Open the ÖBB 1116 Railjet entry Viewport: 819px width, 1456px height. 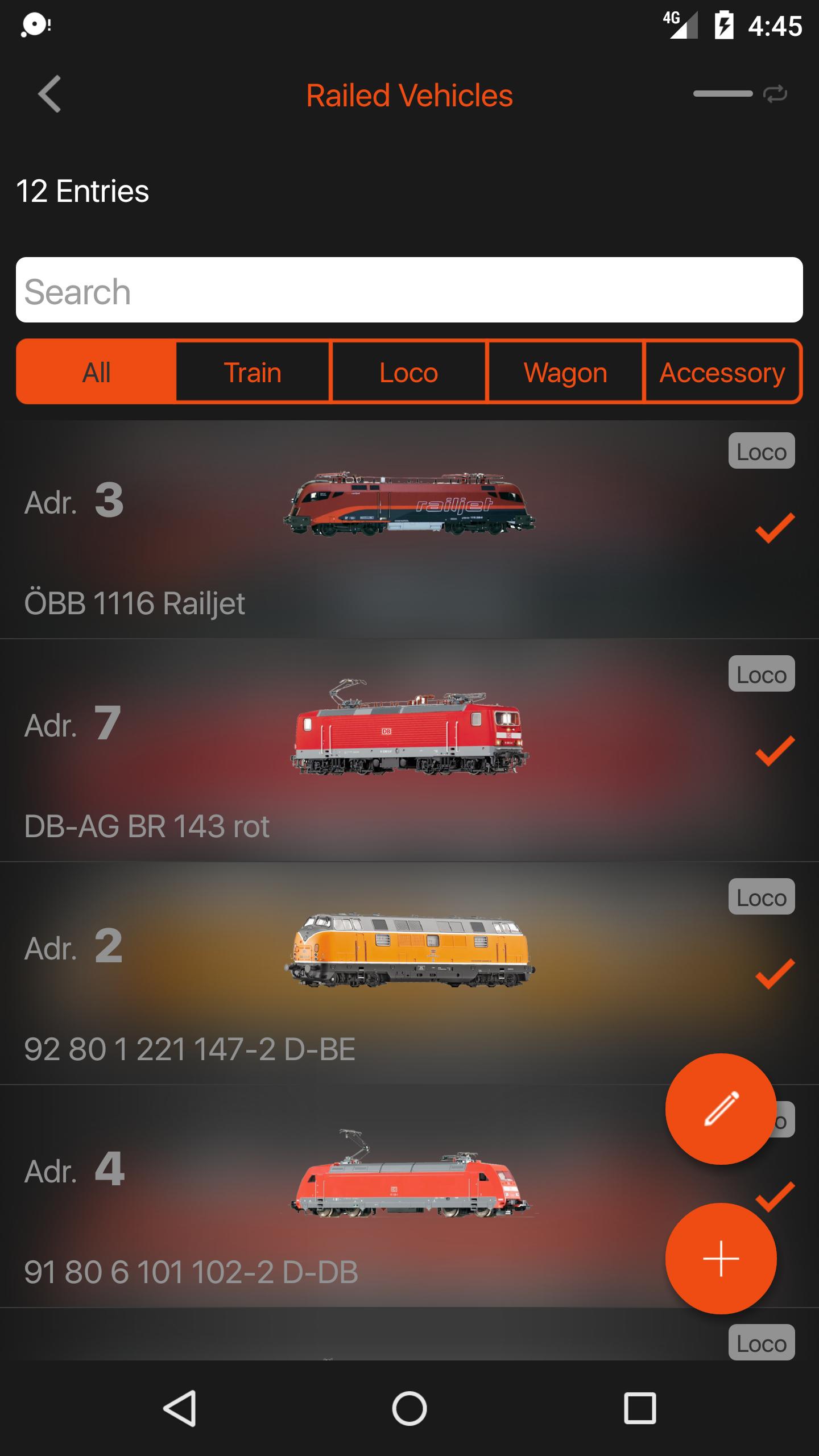(409, 530)
